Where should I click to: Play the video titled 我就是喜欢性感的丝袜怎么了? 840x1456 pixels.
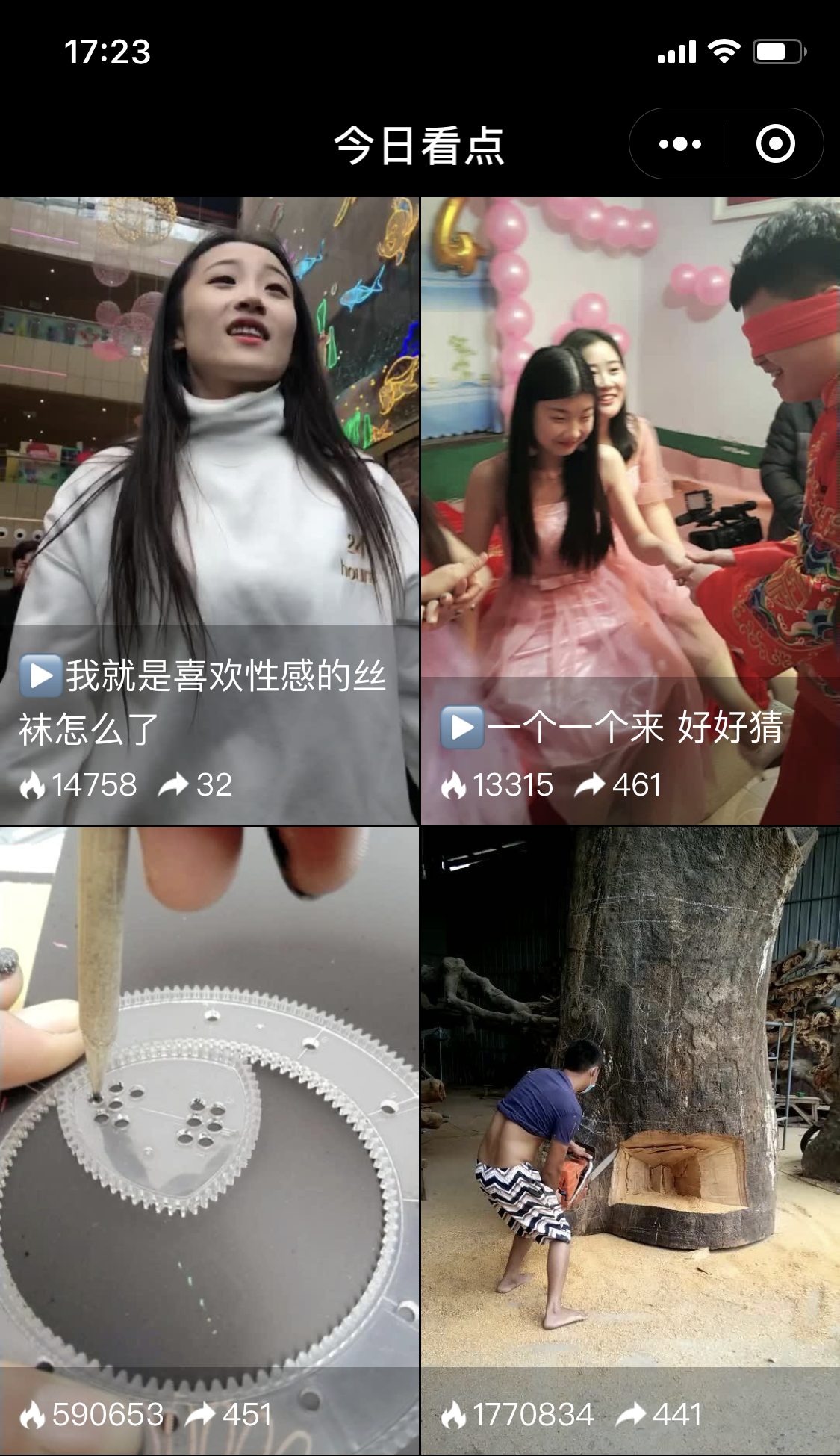click(x=209, y=511)
